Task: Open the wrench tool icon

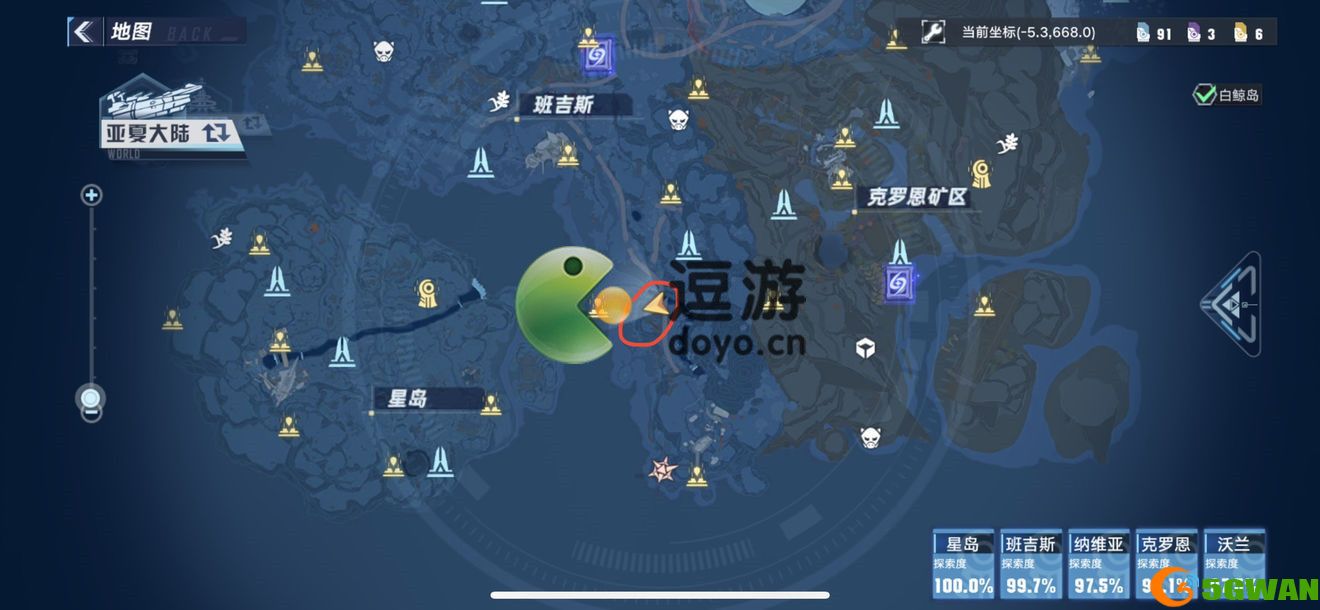Action: point(932,32)
